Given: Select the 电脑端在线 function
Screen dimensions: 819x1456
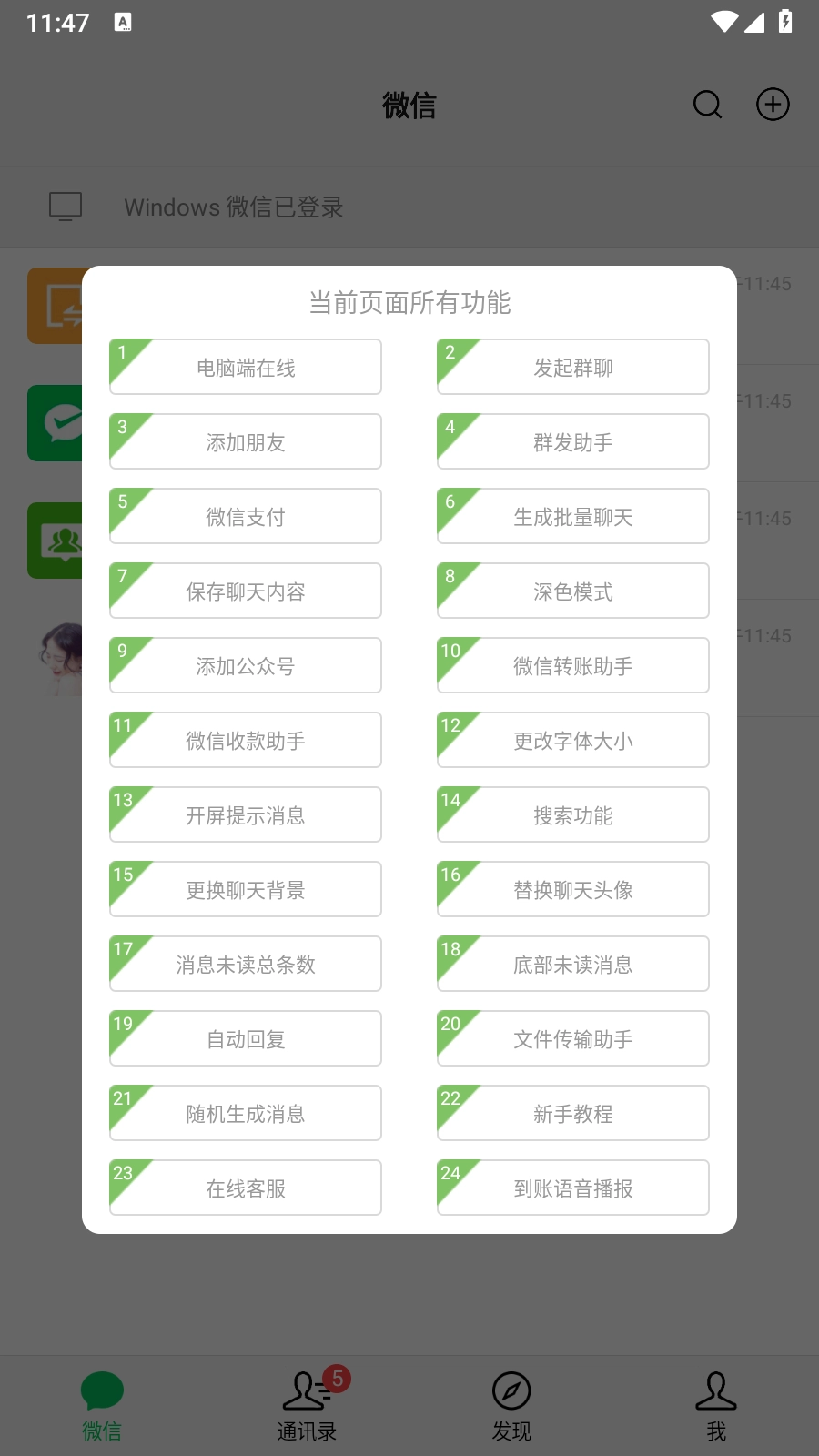Looking at the screenshot, I should [x=246, y=368].
